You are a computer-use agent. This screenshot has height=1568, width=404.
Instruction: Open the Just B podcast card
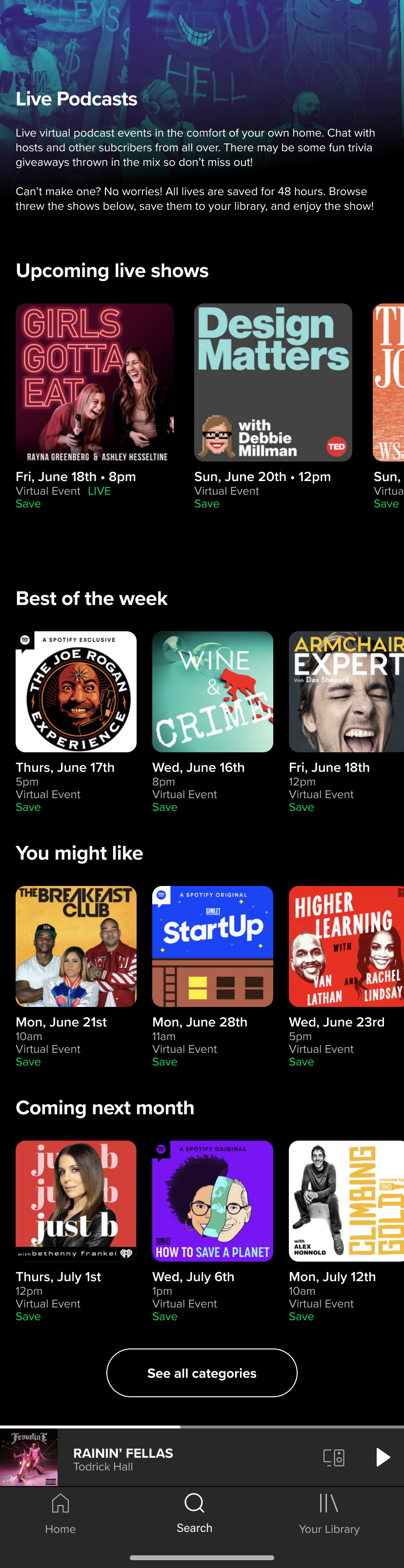coord(76,1200)
